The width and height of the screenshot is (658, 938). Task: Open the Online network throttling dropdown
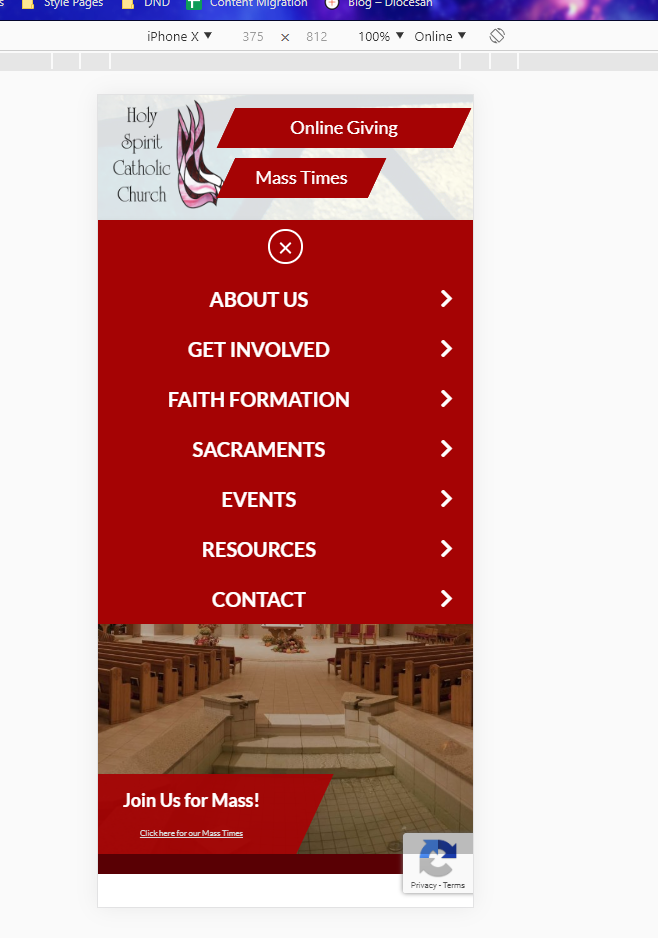coord(440,36)
